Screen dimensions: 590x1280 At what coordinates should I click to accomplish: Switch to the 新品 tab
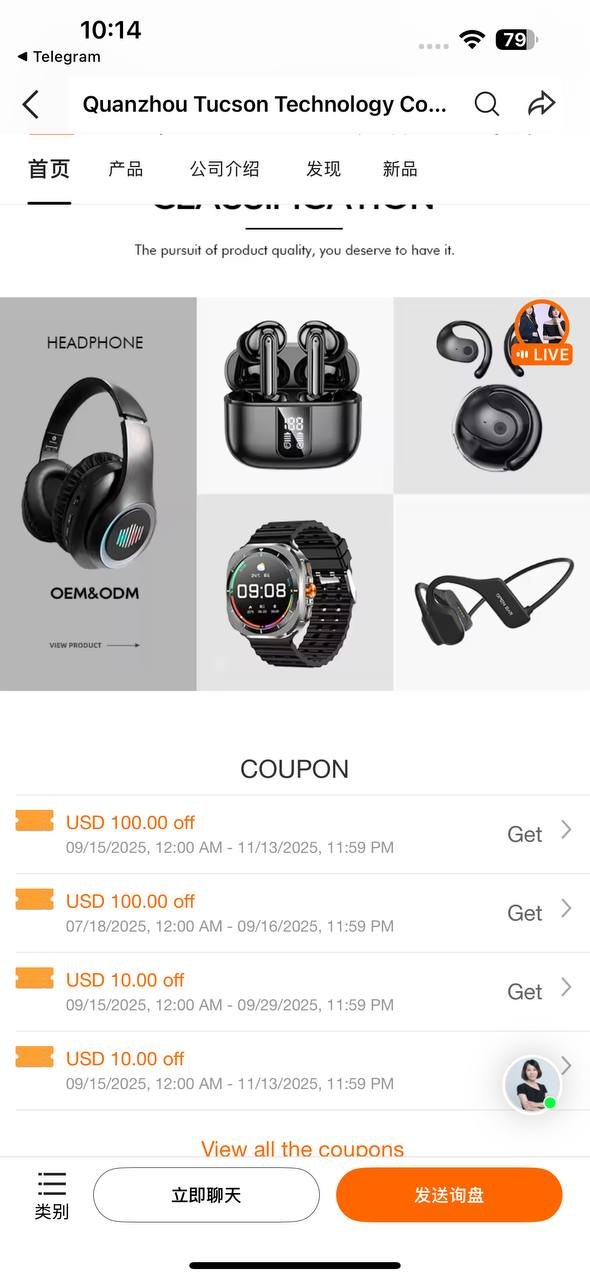400,169
